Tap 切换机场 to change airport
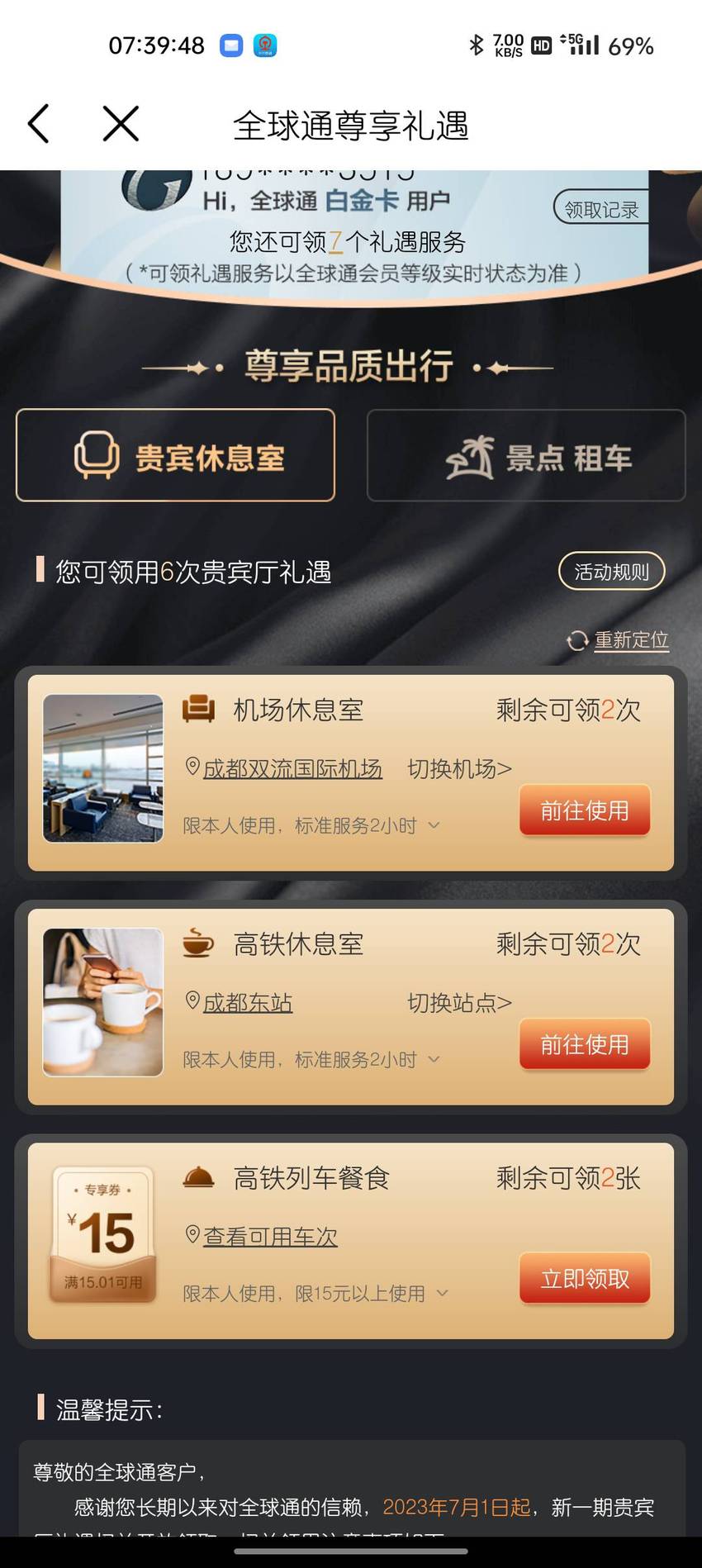 click(x=459, y=769)
